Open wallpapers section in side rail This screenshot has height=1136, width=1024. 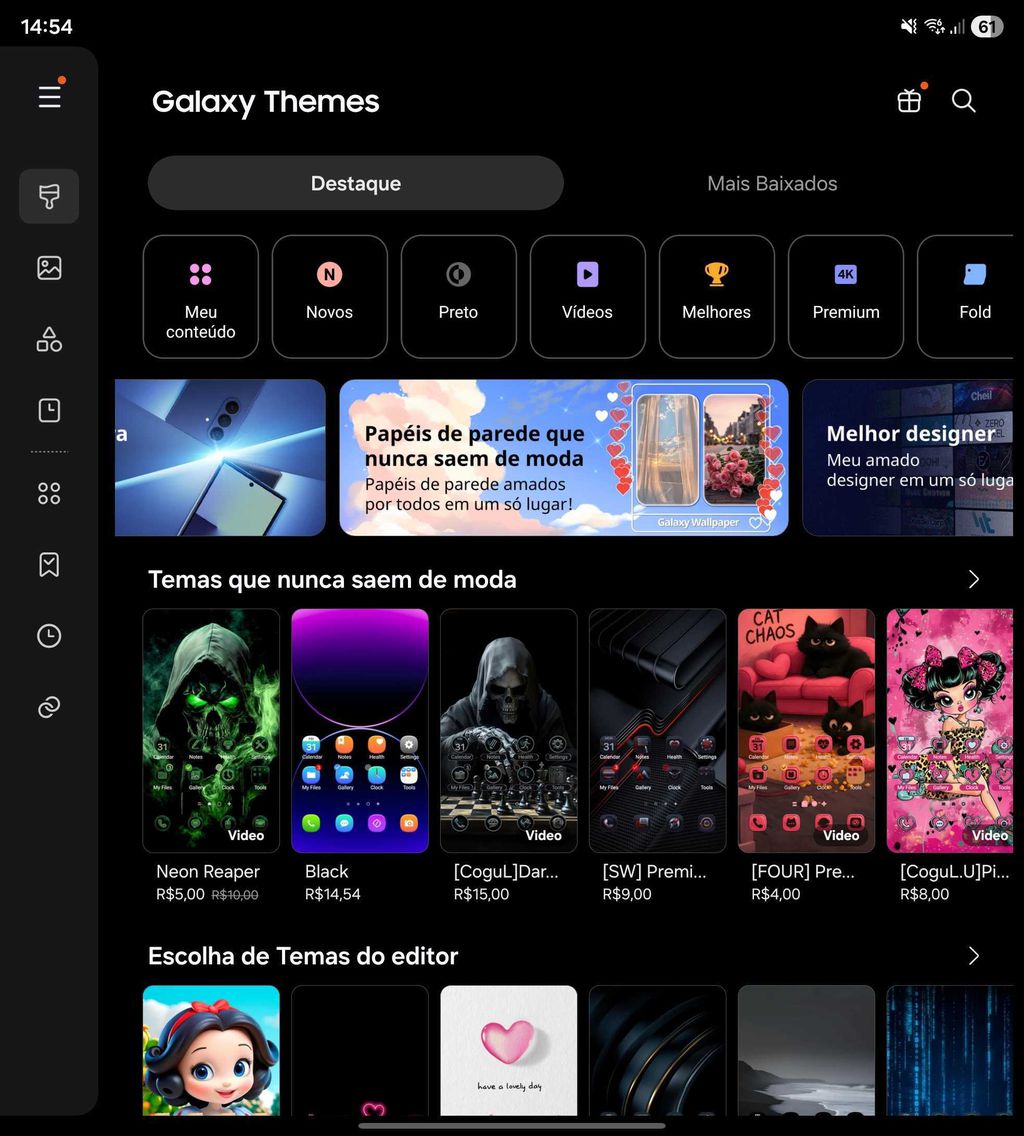(49, 268)
